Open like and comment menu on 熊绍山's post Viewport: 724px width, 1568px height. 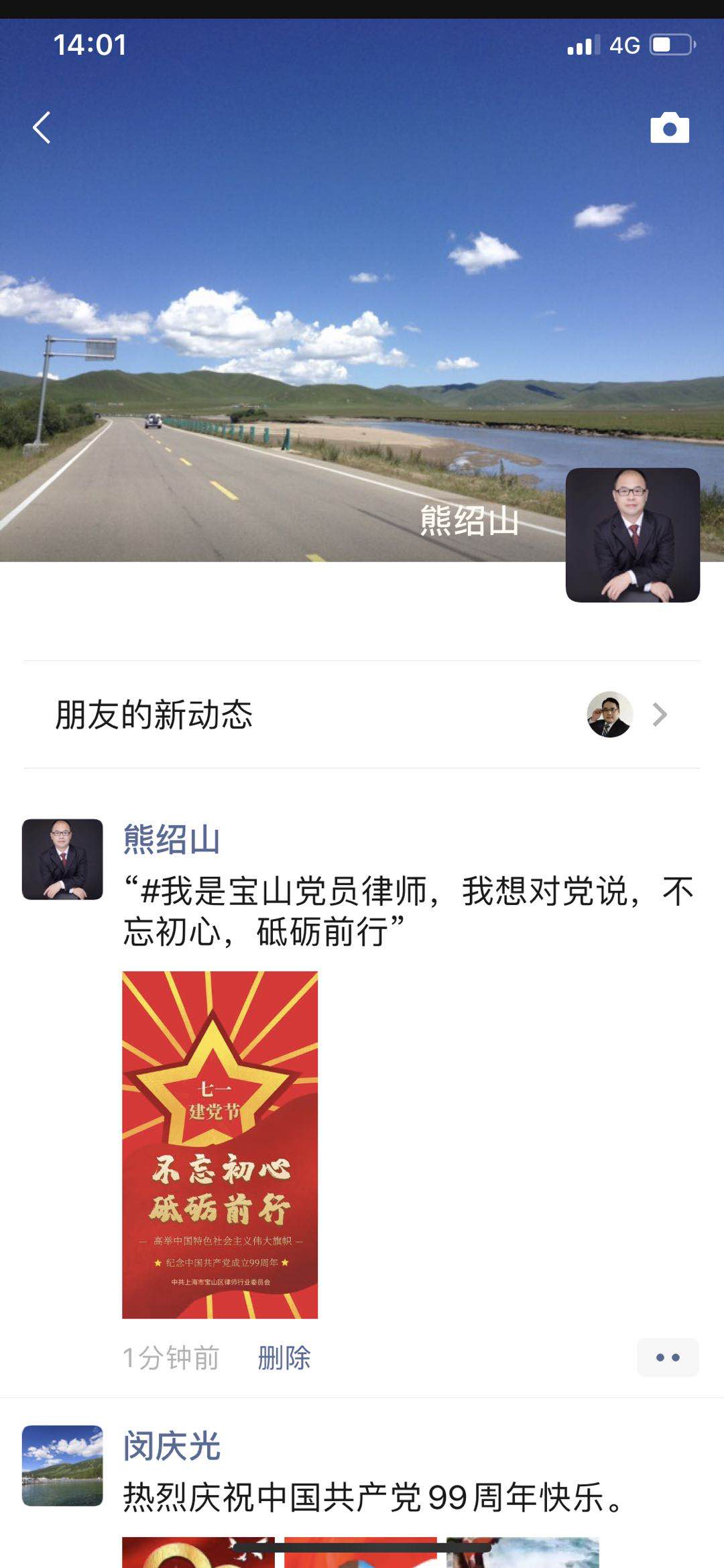point(668,1358)
